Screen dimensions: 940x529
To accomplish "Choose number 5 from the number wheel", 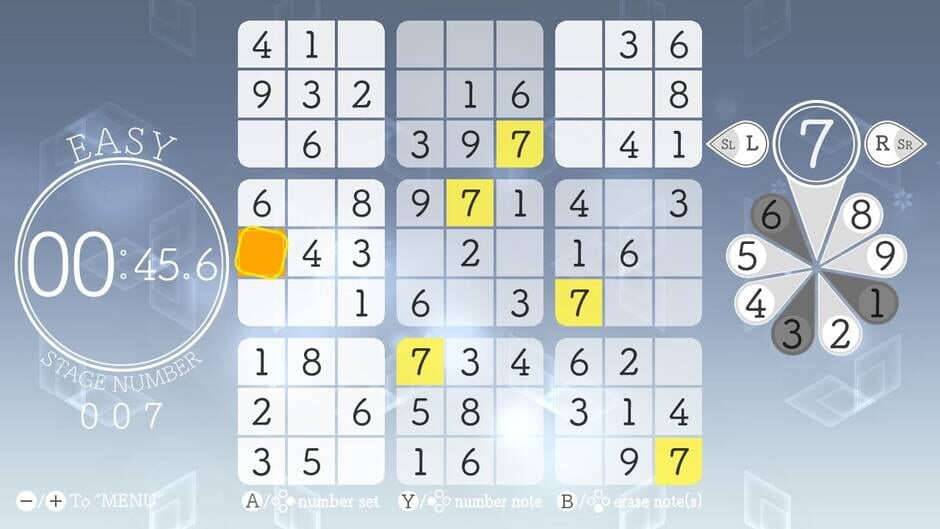I will click(747, 257).
